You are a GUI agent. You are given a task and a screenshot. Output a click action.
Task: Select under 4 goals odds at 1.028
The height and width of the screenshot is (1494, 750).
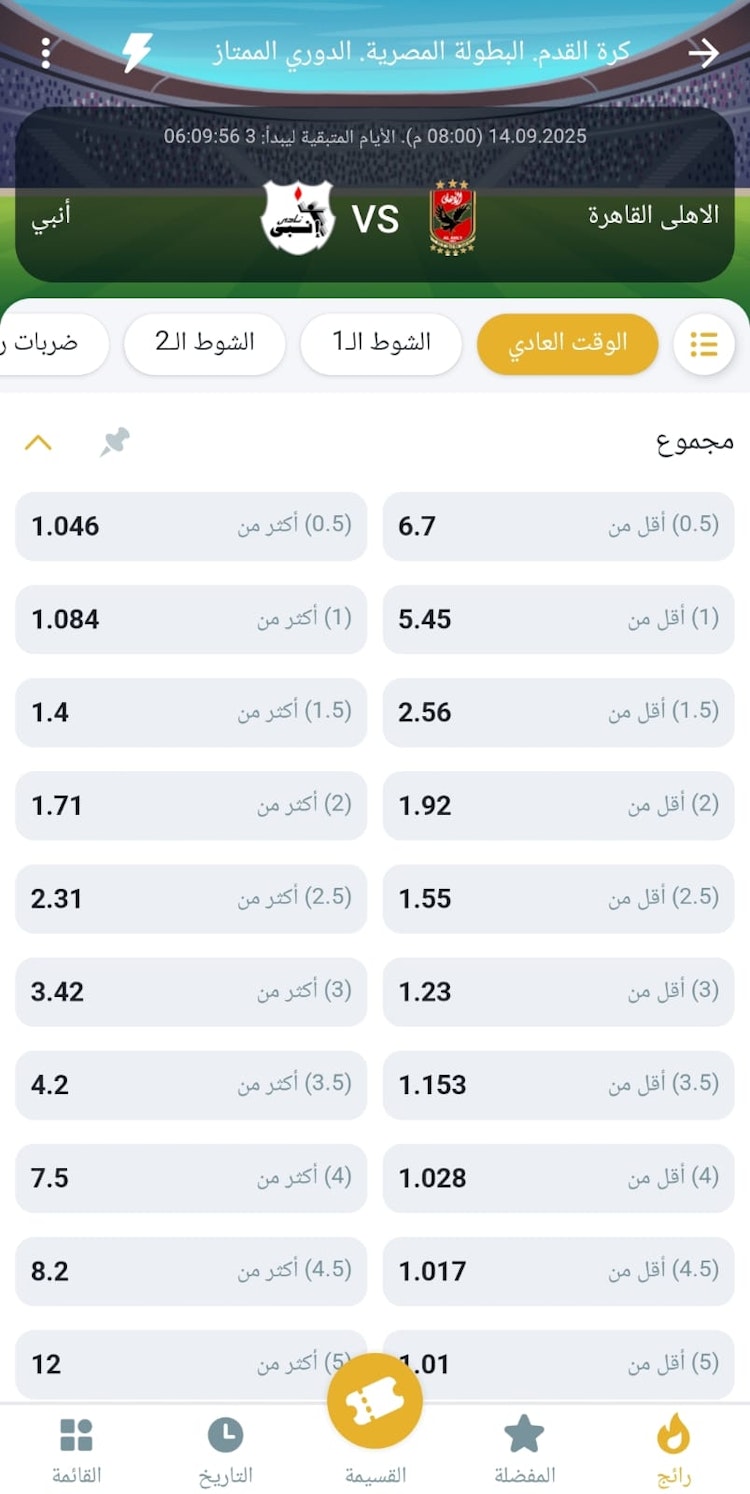[557, 1178]
